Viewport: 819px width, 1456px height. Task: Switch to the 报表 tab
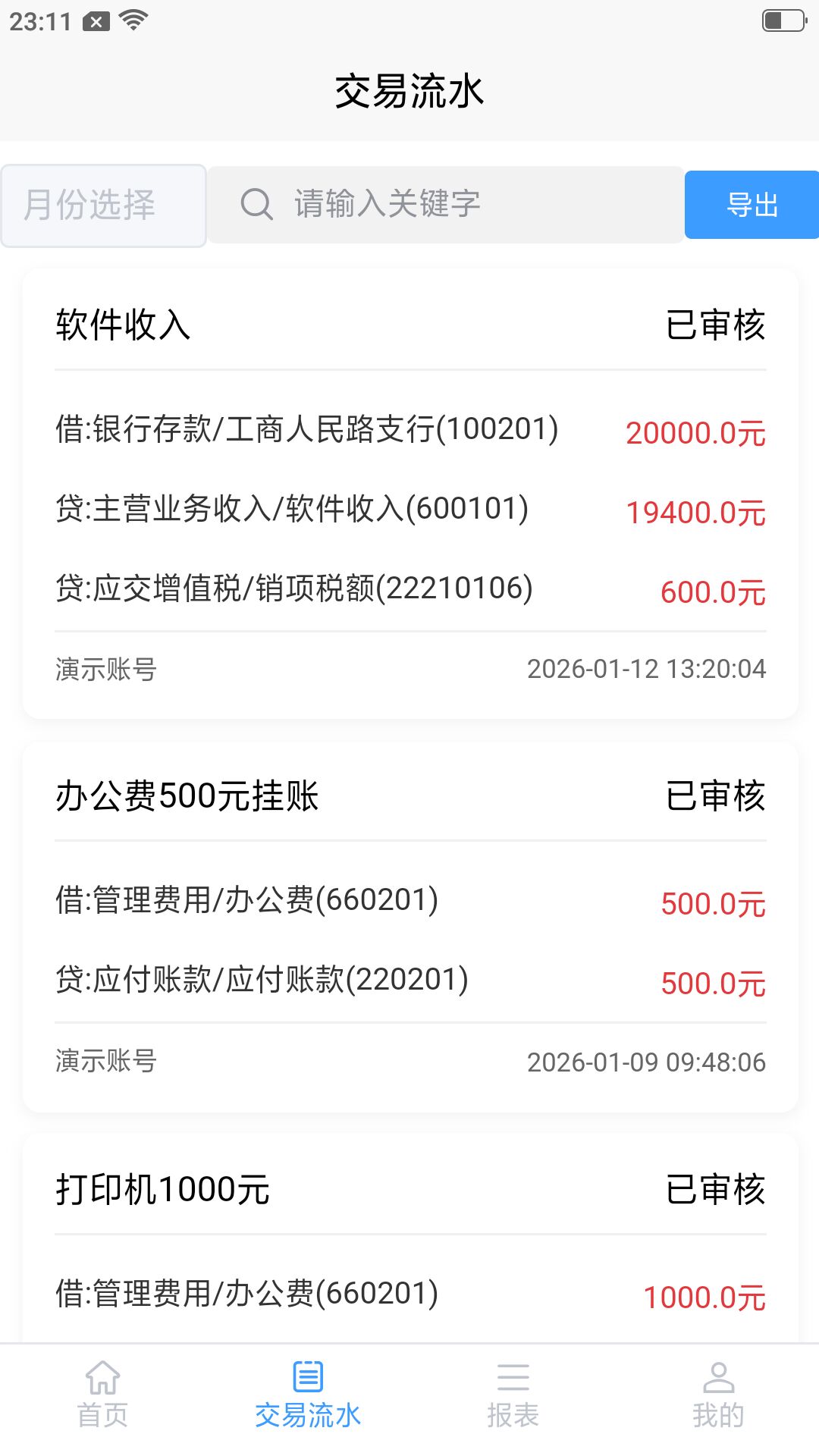point(511,1410)
